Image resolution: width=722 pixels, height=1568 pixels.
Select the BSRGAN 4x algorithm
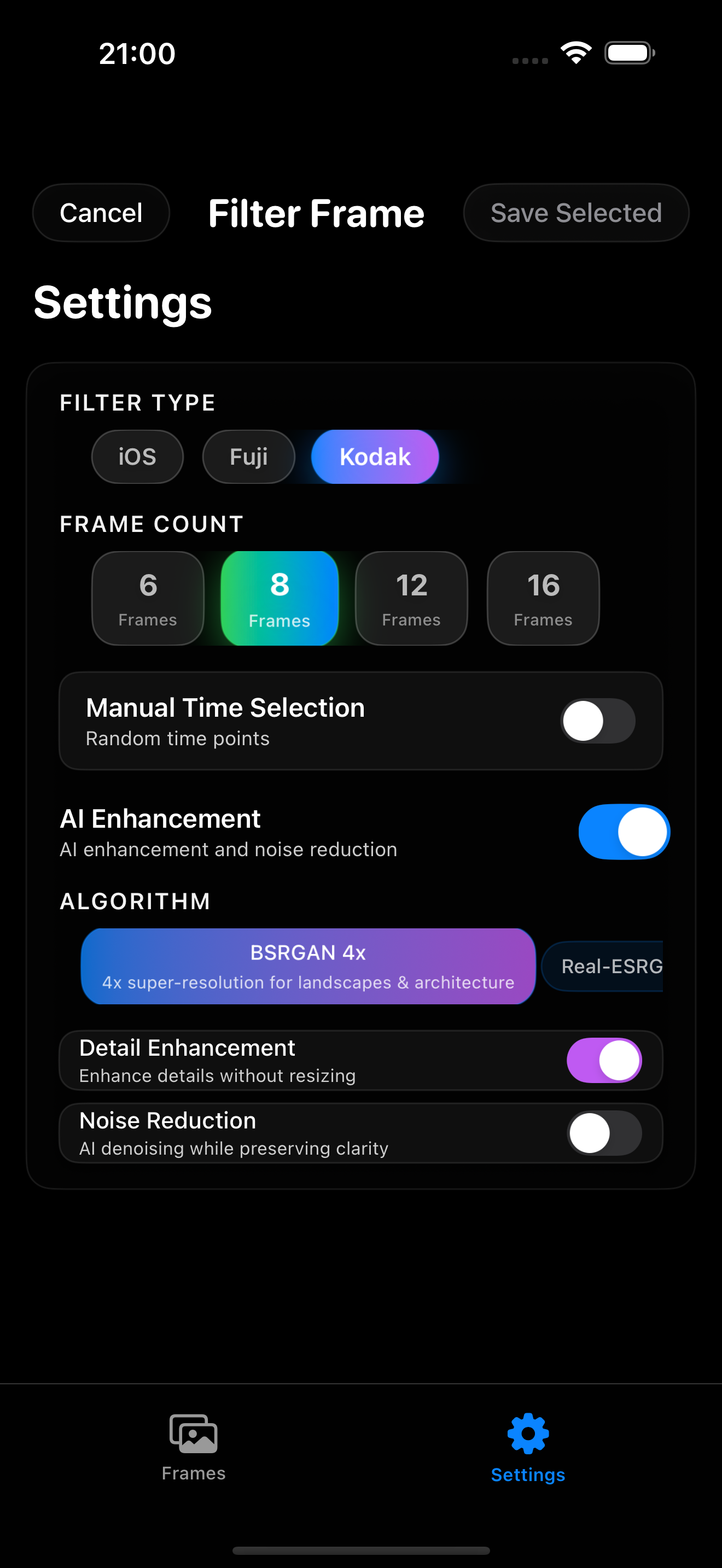[308, 966]
